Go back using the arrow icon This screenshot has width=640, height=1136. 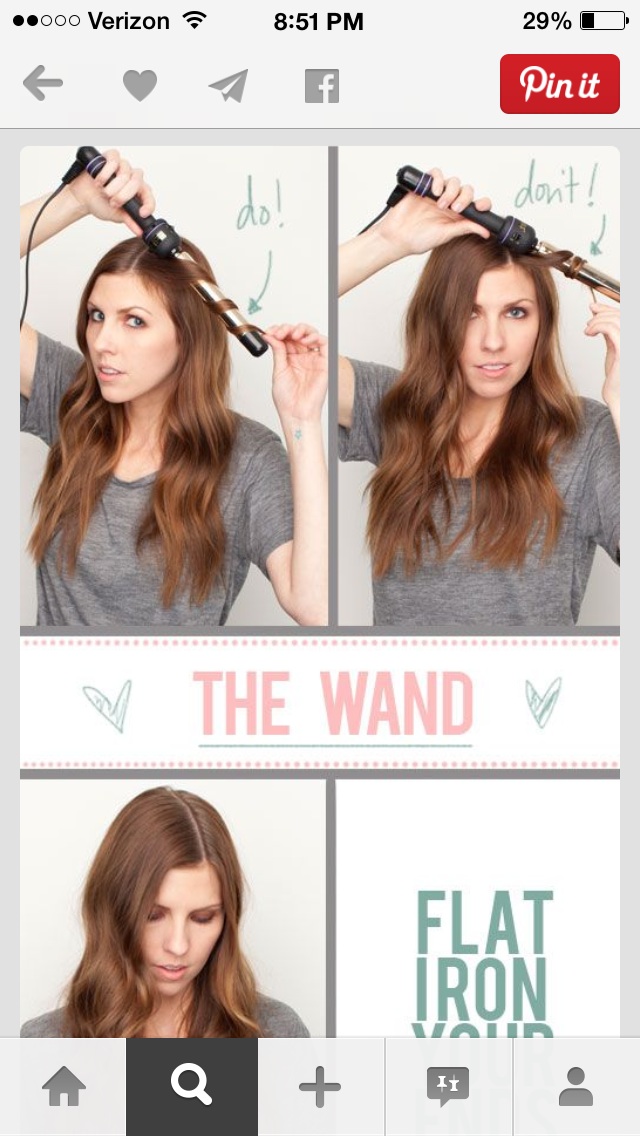coord(42,85)
